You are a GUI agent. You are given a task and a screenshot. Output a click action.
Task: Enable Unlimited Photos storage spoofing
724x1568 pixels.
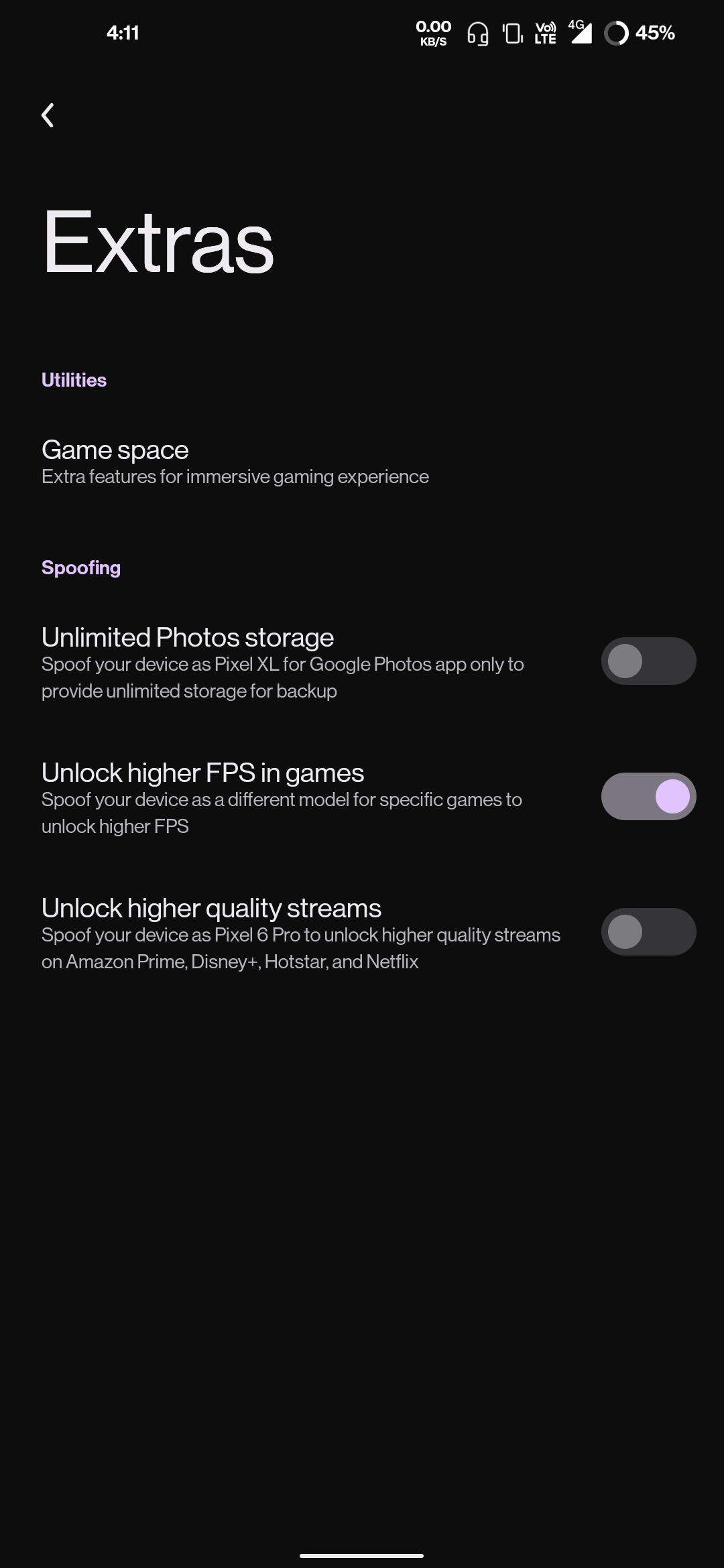click(x=648, y=661)
